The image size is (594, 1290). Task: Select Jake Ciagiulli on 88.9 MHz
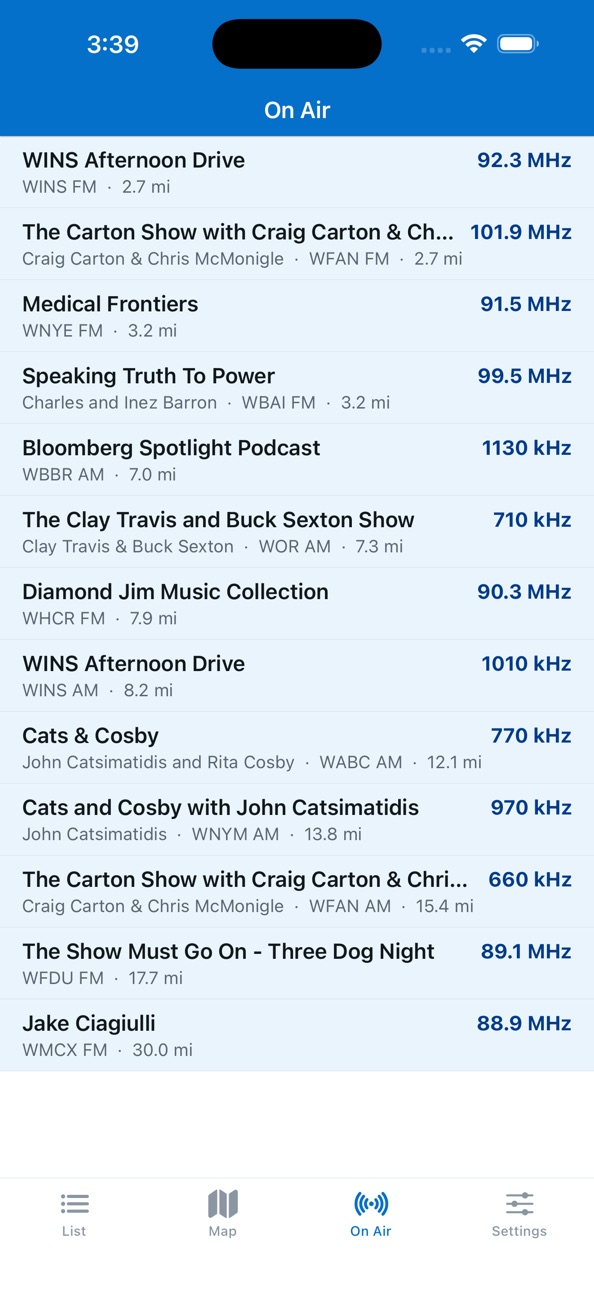297,1036
